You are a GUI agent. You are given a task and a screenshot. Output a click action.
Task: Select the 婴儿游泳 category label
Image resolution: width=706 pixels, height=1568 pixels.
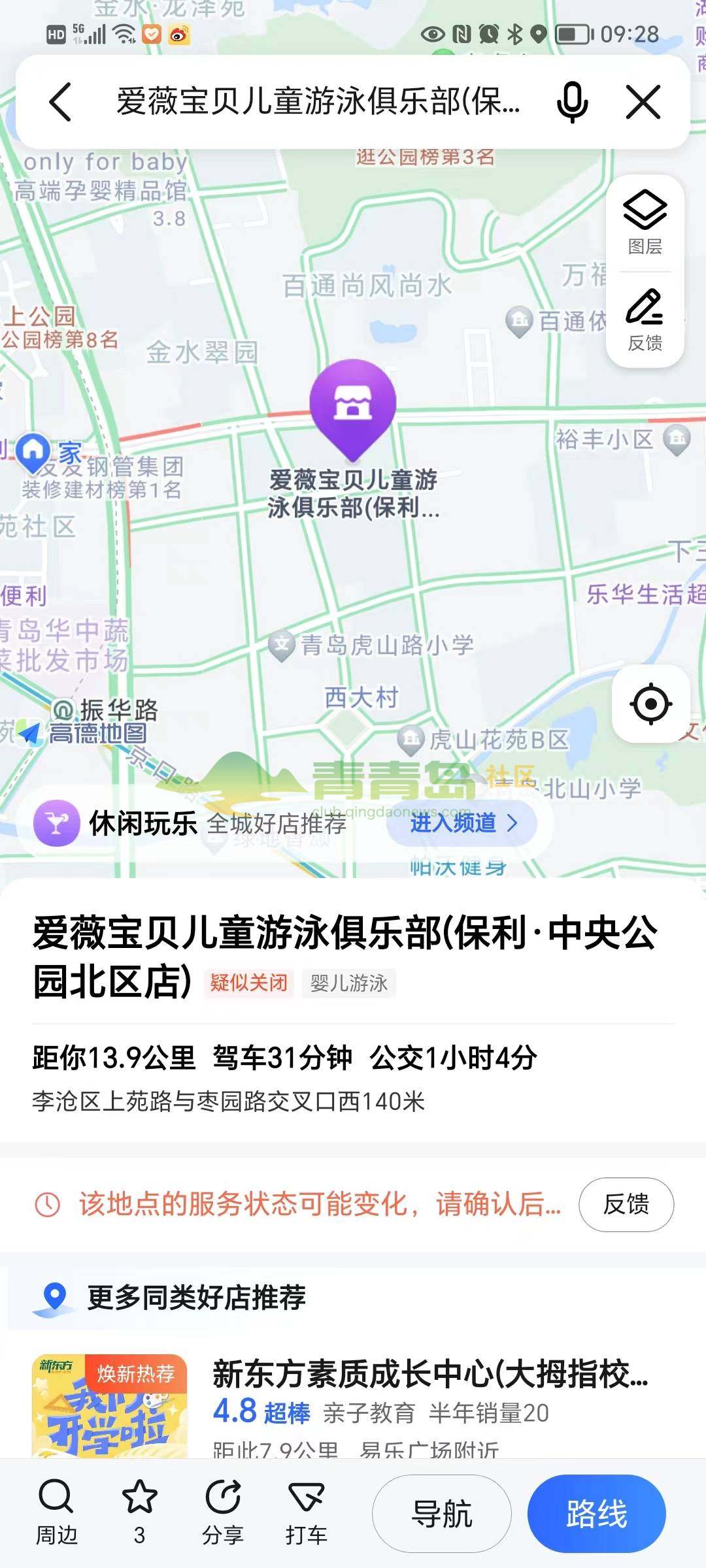350,983
